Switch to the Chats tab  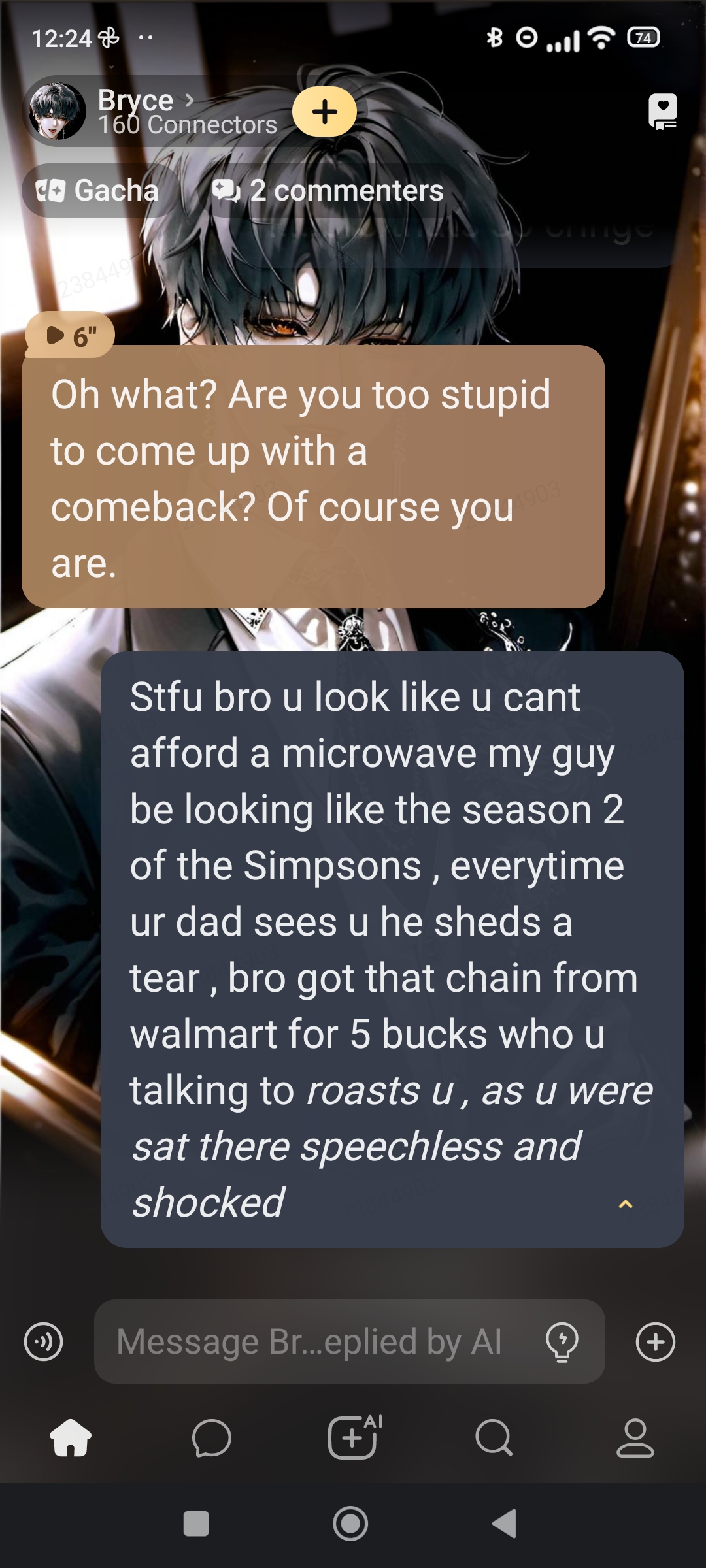(x=212, y=1438)
